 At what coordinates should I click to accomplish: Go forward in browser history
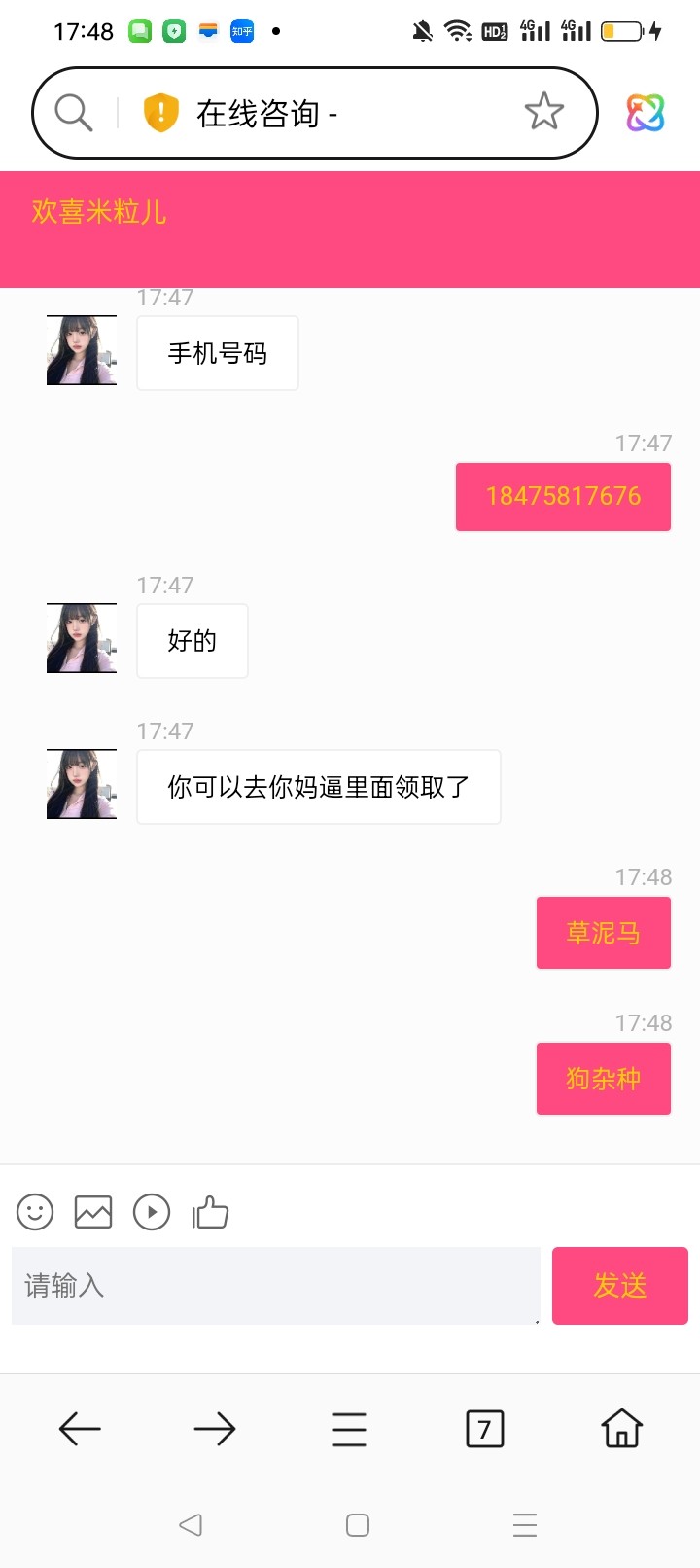click(x=215, y=1429)
